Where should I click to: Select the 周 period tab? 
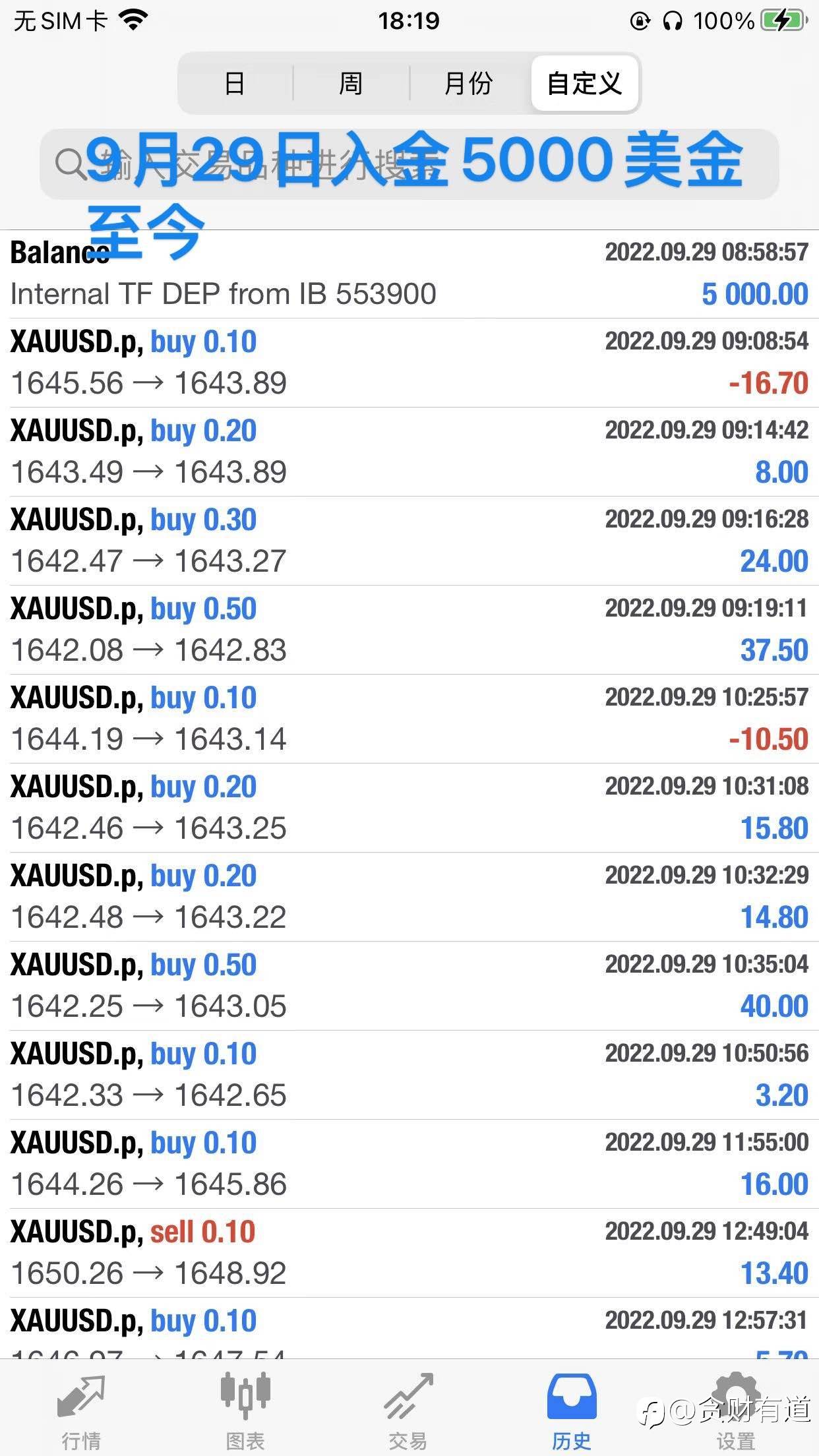click(351, 84)
